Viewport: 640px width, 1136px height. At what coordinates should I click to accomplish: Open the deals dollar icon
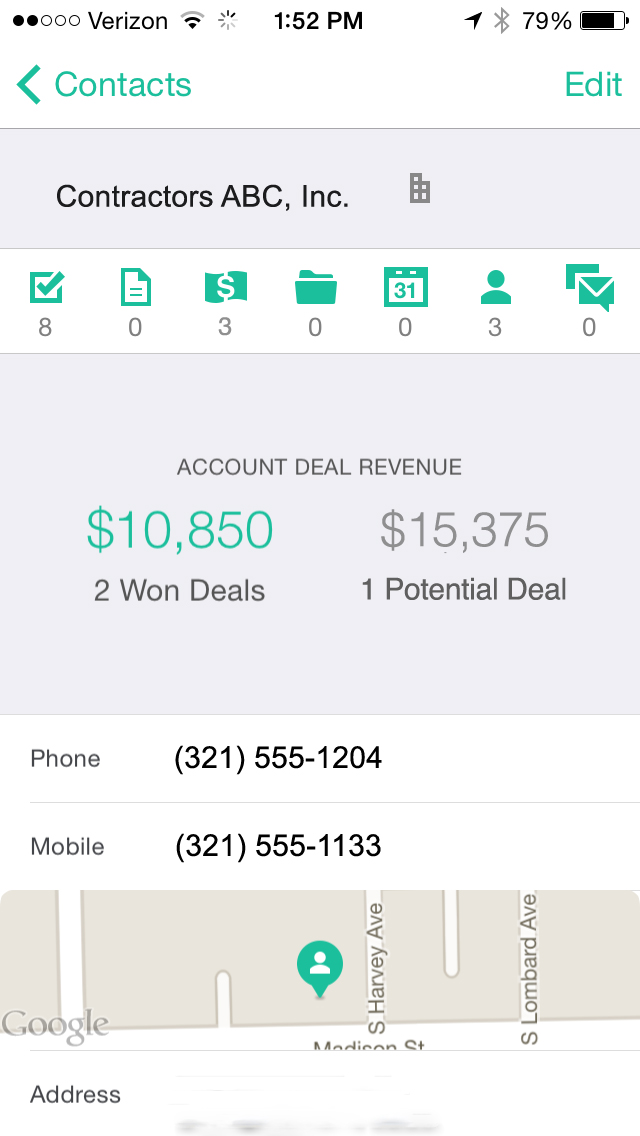click(225, 288)
